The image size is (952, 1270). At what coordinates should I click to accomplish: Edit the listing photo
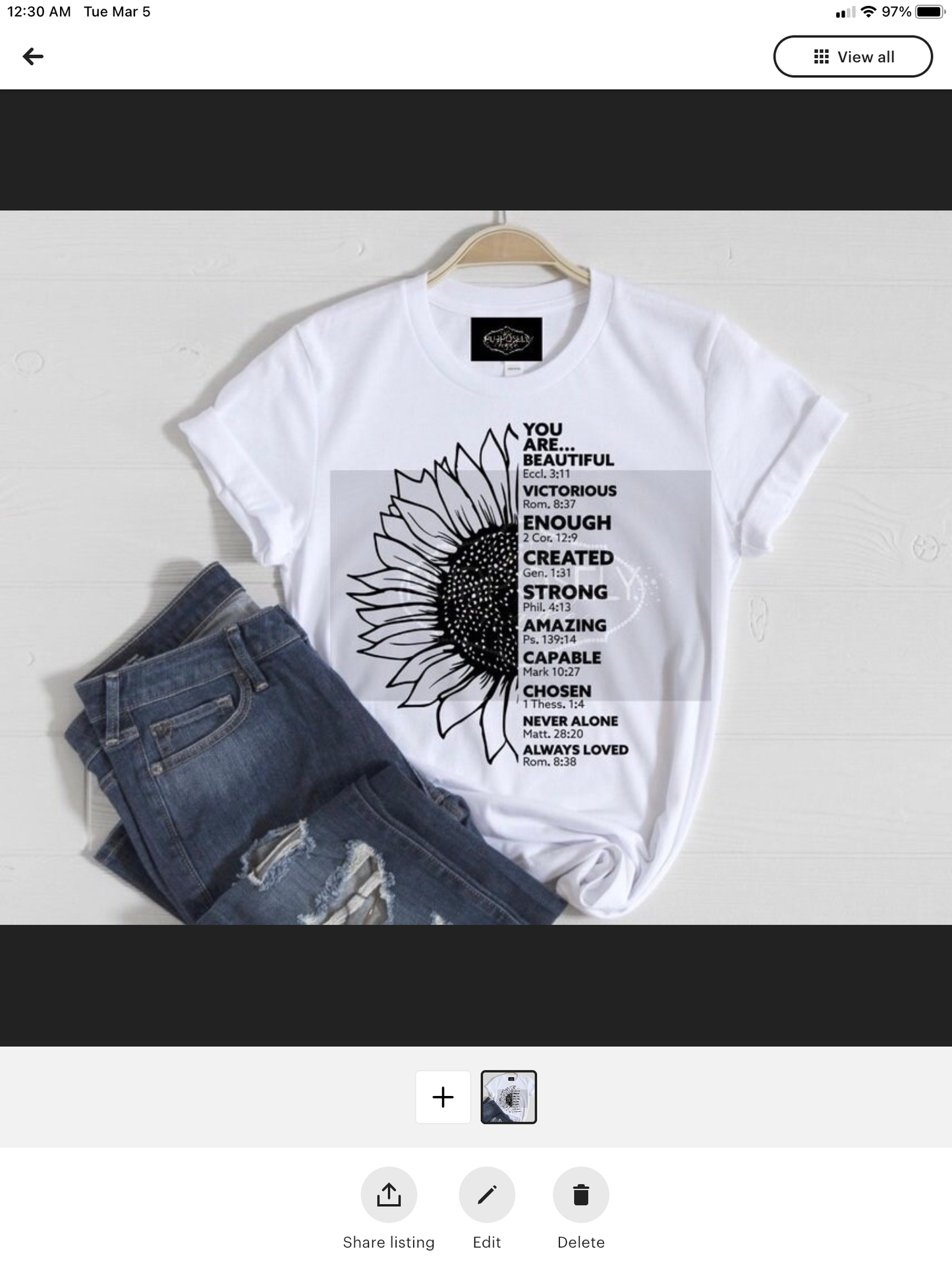point(487,1194)
